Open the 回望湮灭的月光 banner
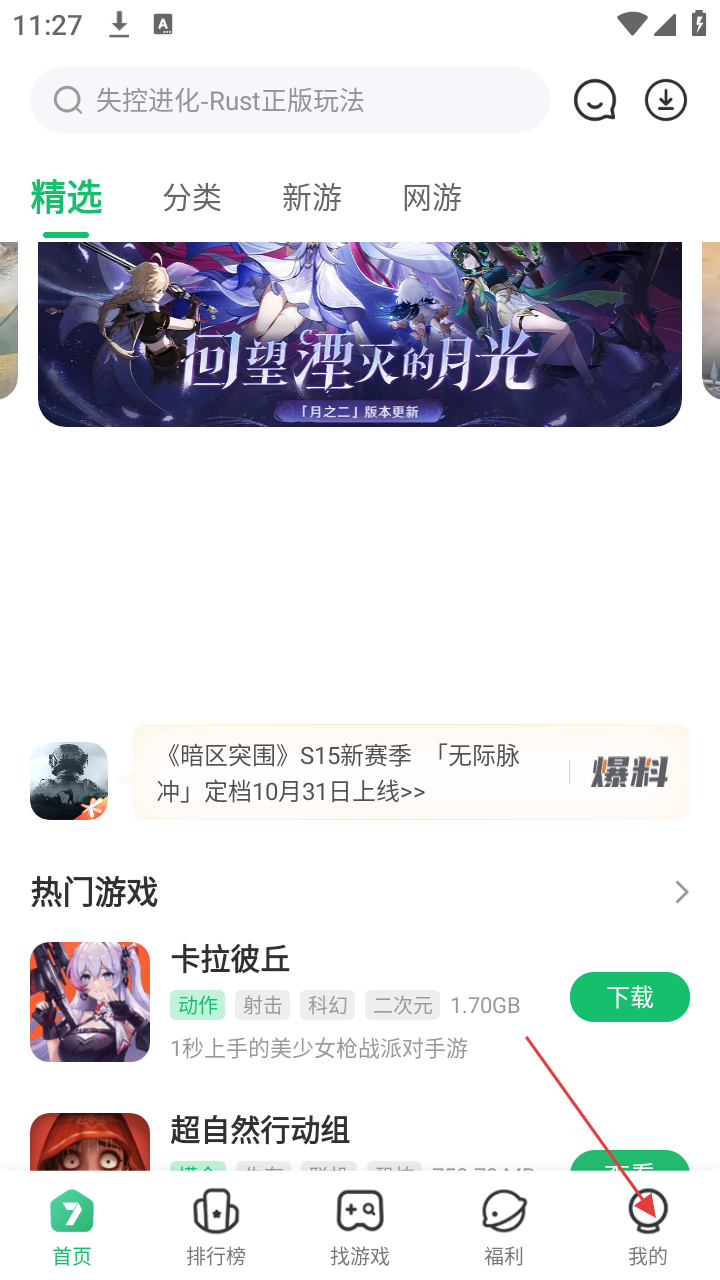Viewport: 720px width, 1280px height. 360,335
